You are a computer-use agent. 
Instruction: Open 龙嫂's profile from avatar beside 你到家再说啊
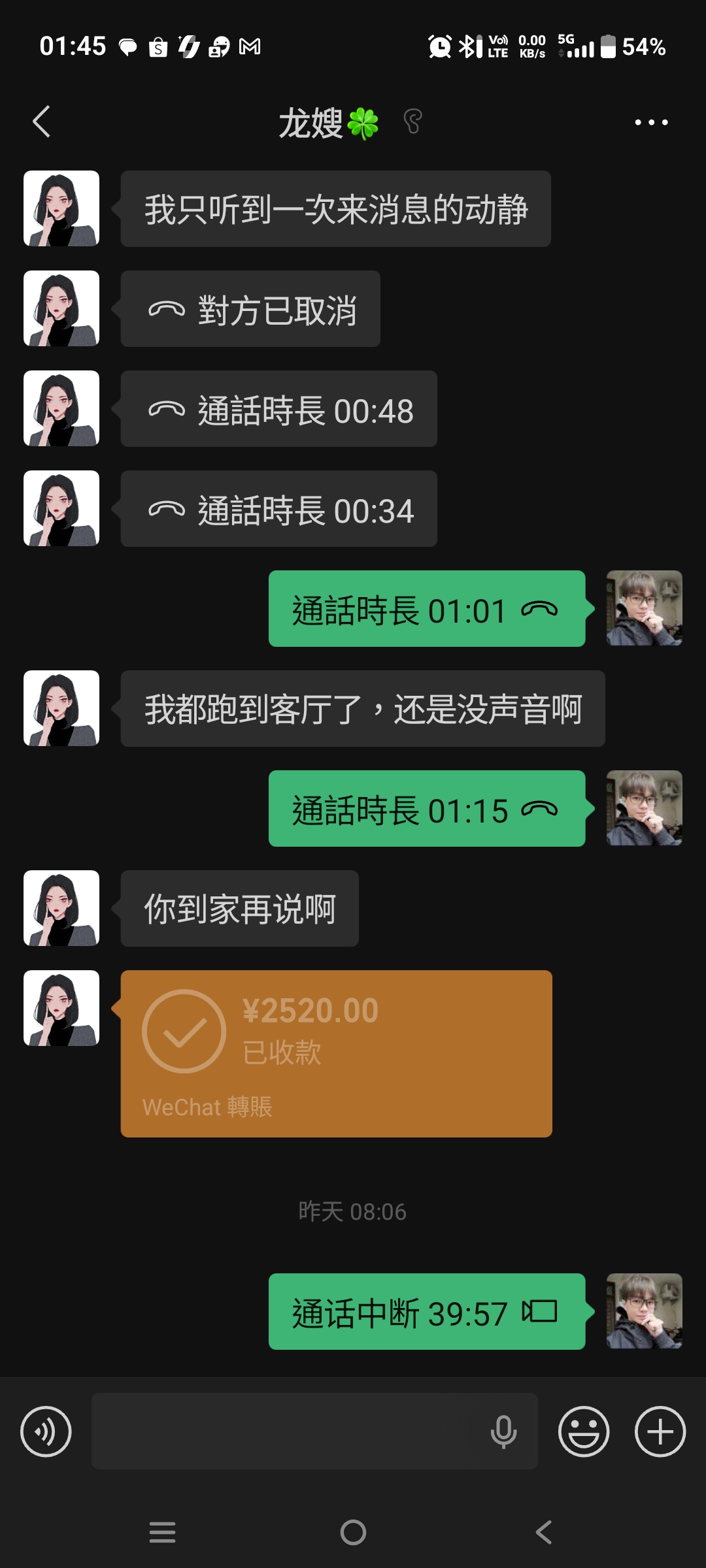pos(61,908)
